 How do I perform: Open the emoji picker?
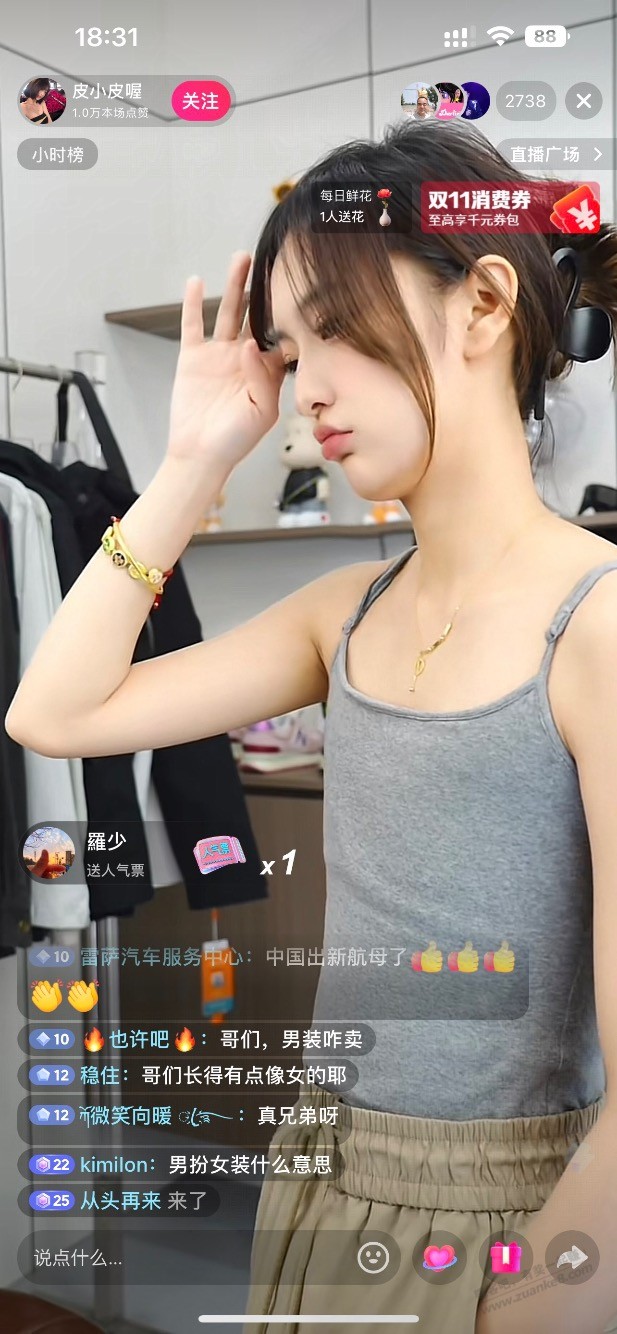coord(373,1257)
